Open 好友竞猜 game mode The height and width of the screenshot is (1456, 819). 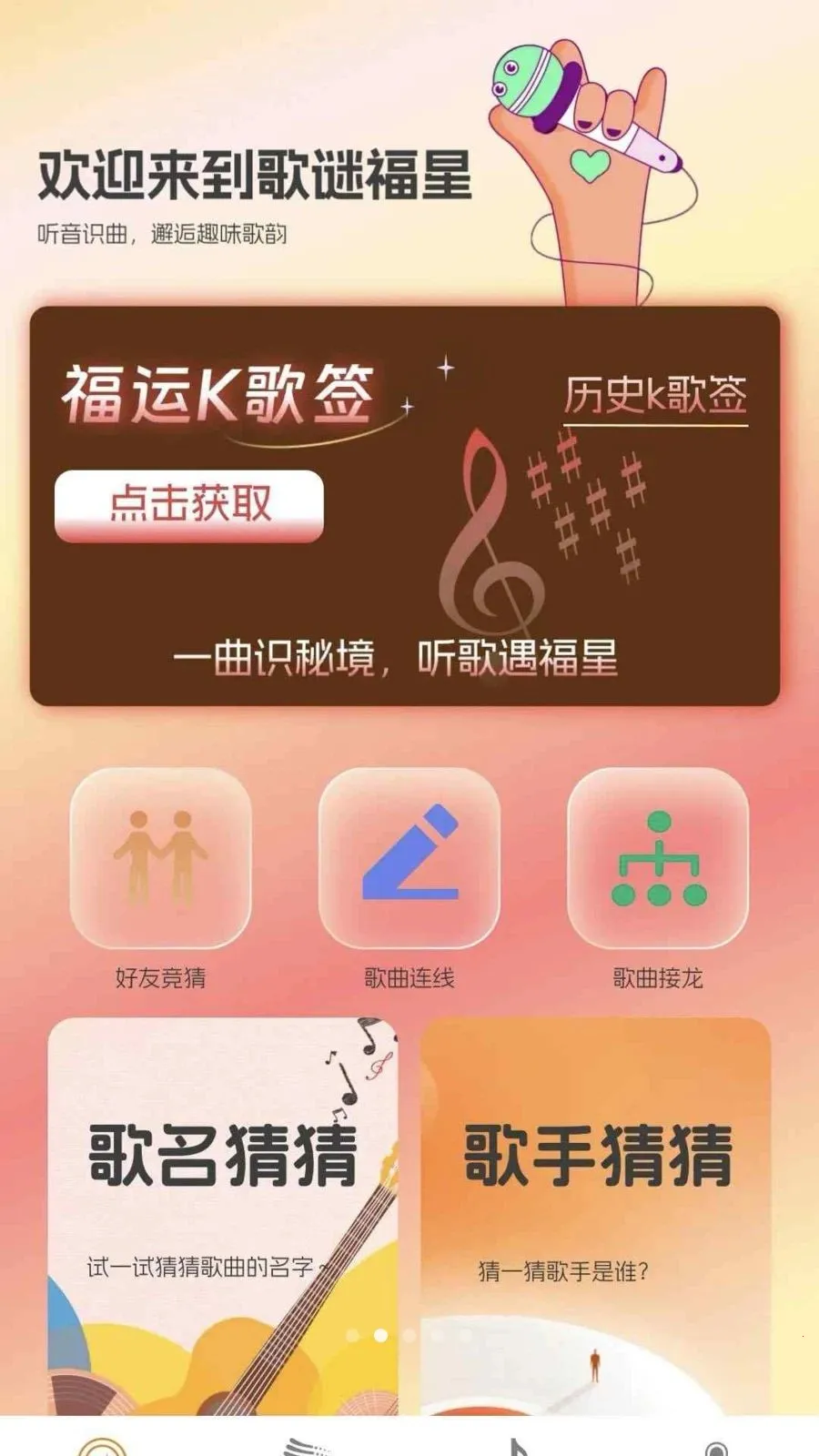[x=160, y=858]
